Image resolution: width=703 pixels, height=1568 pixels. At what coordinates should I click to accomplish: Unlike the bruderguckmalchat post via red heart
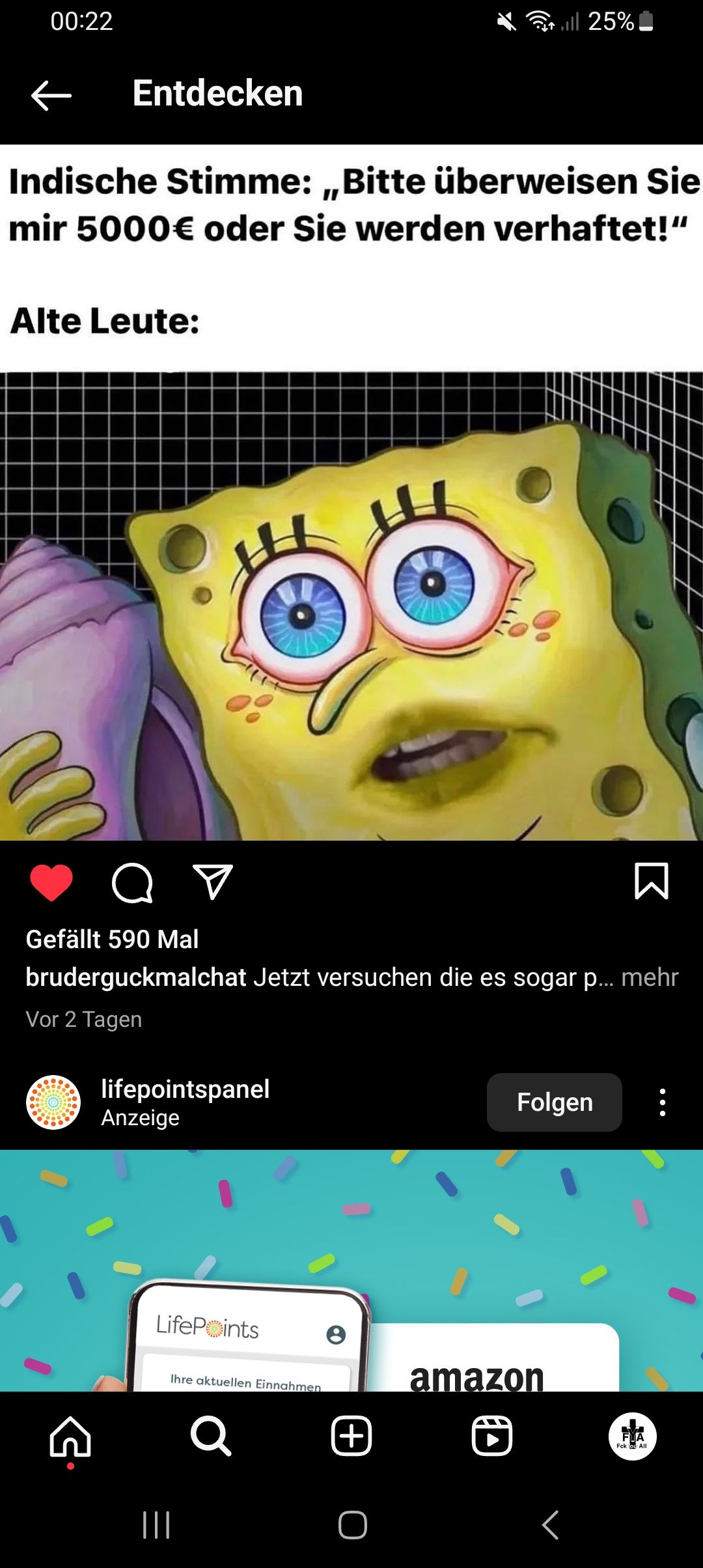(x=51, y=883)
